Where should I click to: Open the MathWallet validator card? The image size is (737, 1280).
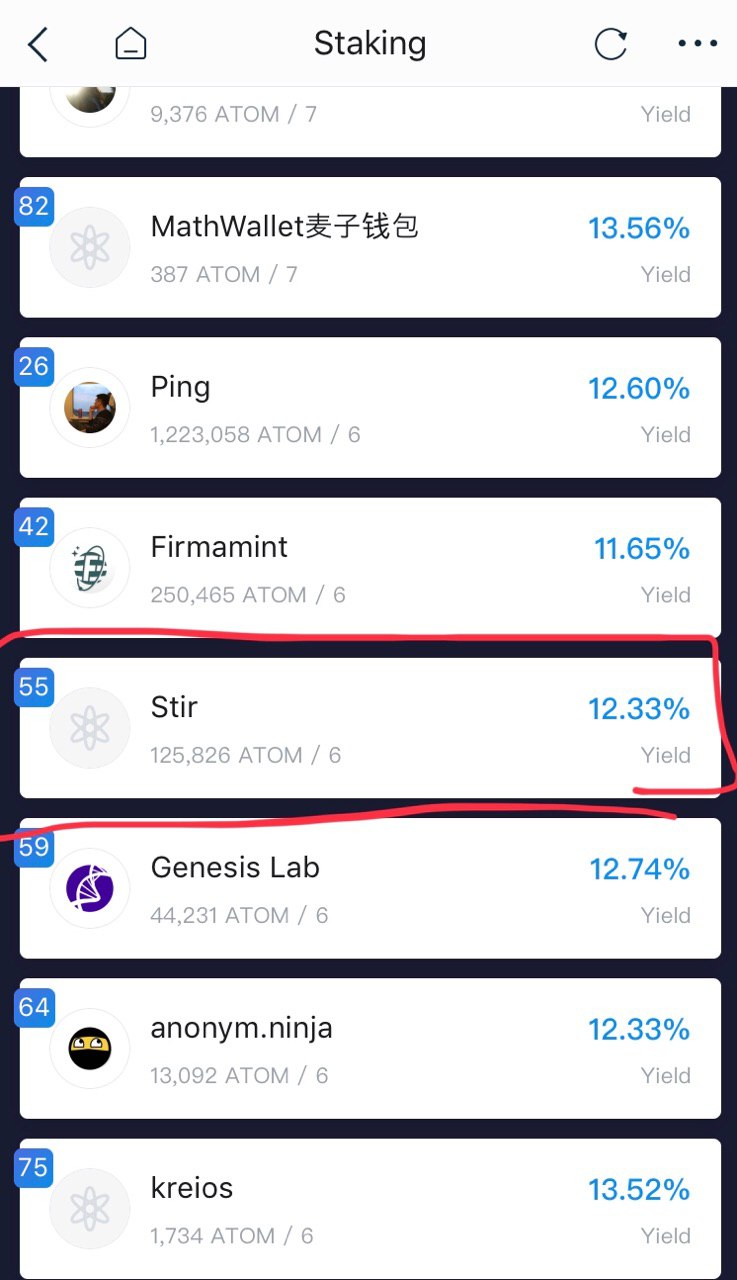pos(370,247)
